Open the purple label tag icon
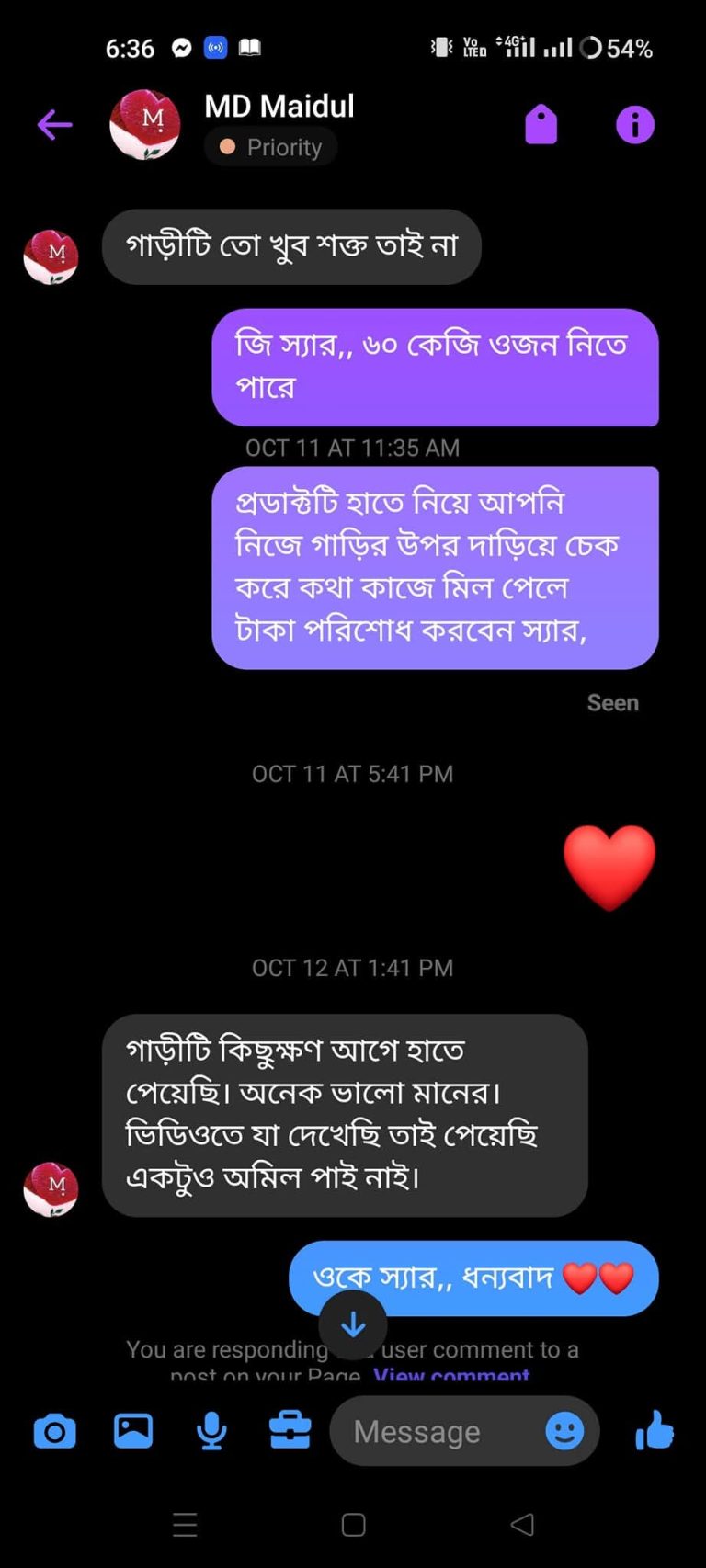Viewport: 706px width, 1568px height. (541, 124)
